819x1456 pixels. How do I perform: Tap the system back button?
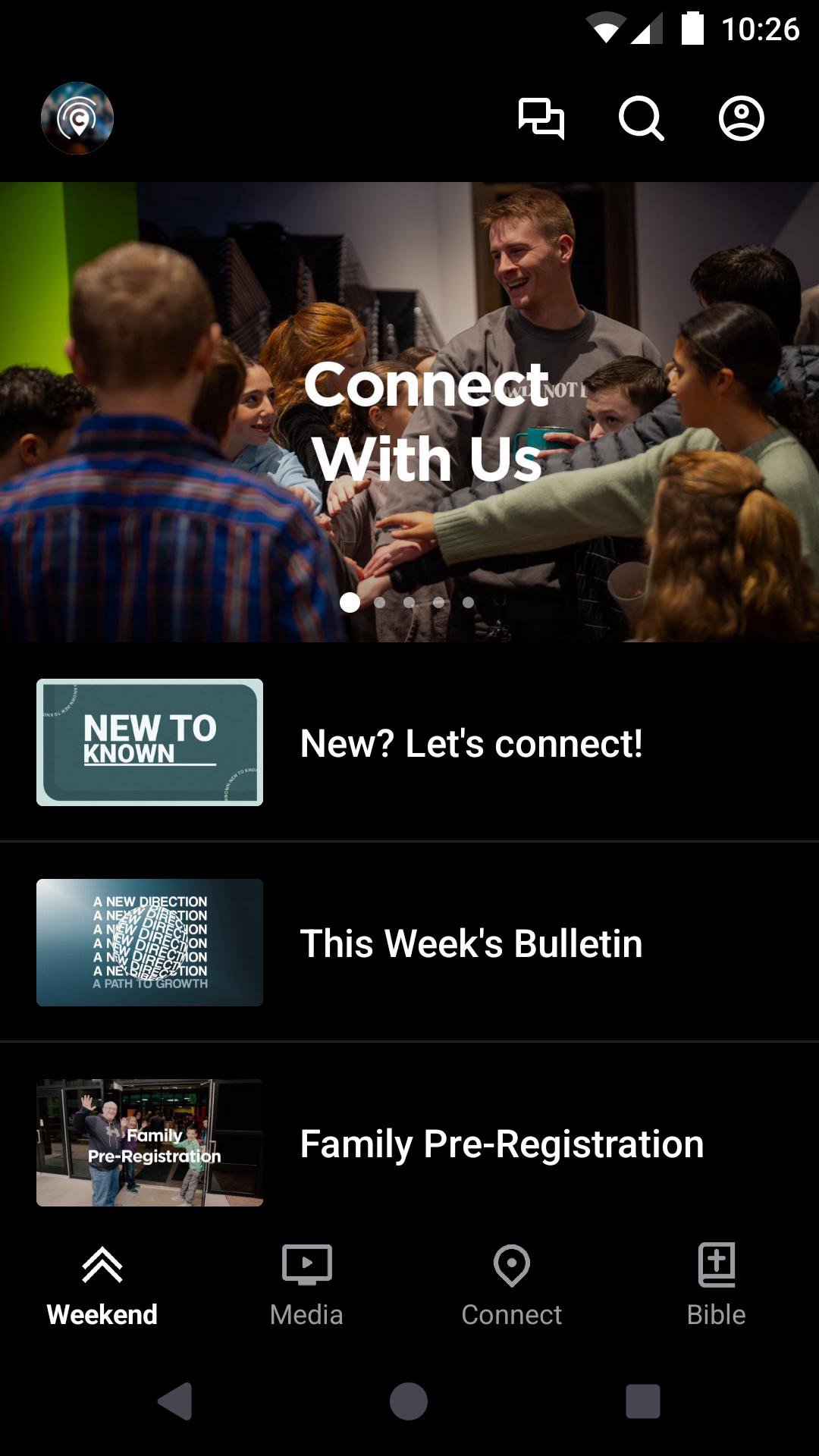coord(175,1401)
